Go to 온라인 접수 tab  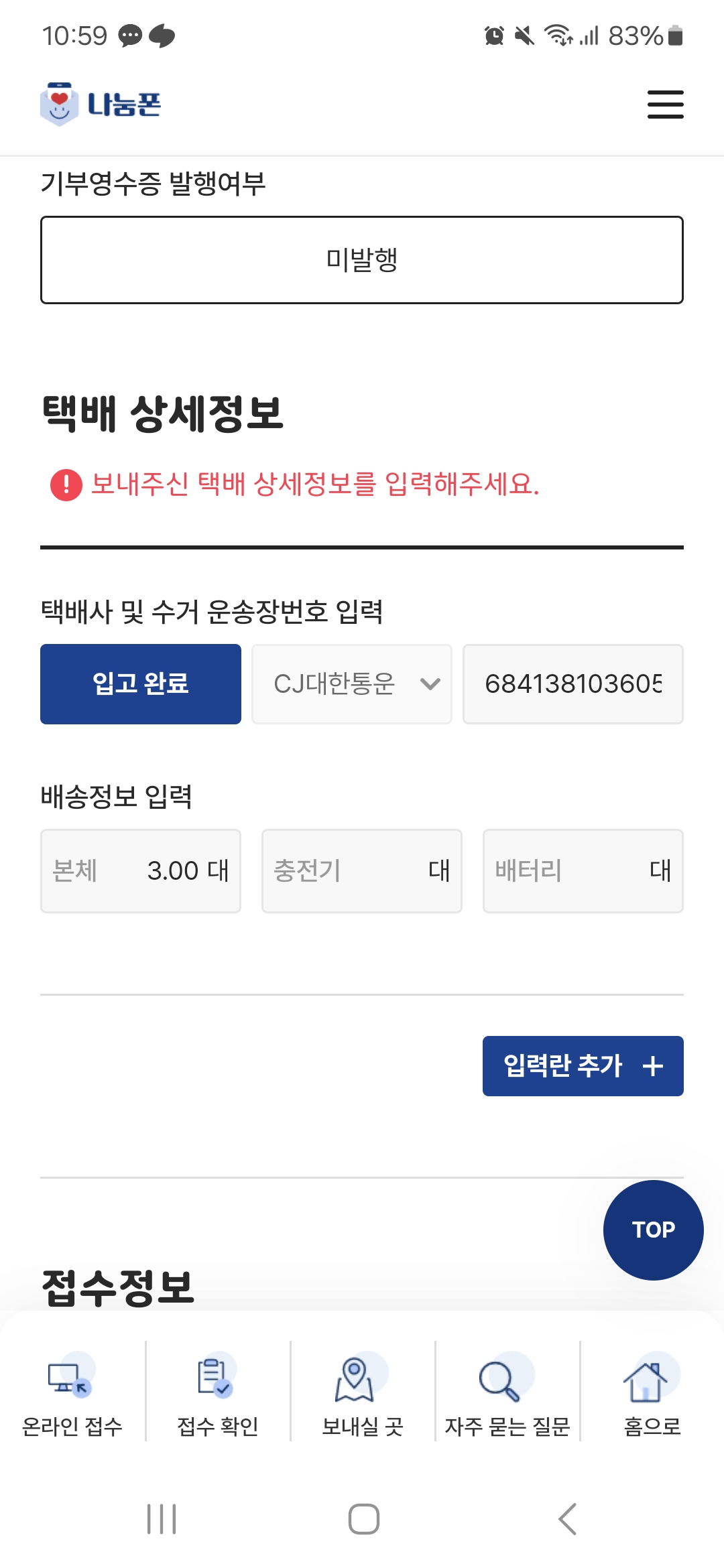(72, 1394)
